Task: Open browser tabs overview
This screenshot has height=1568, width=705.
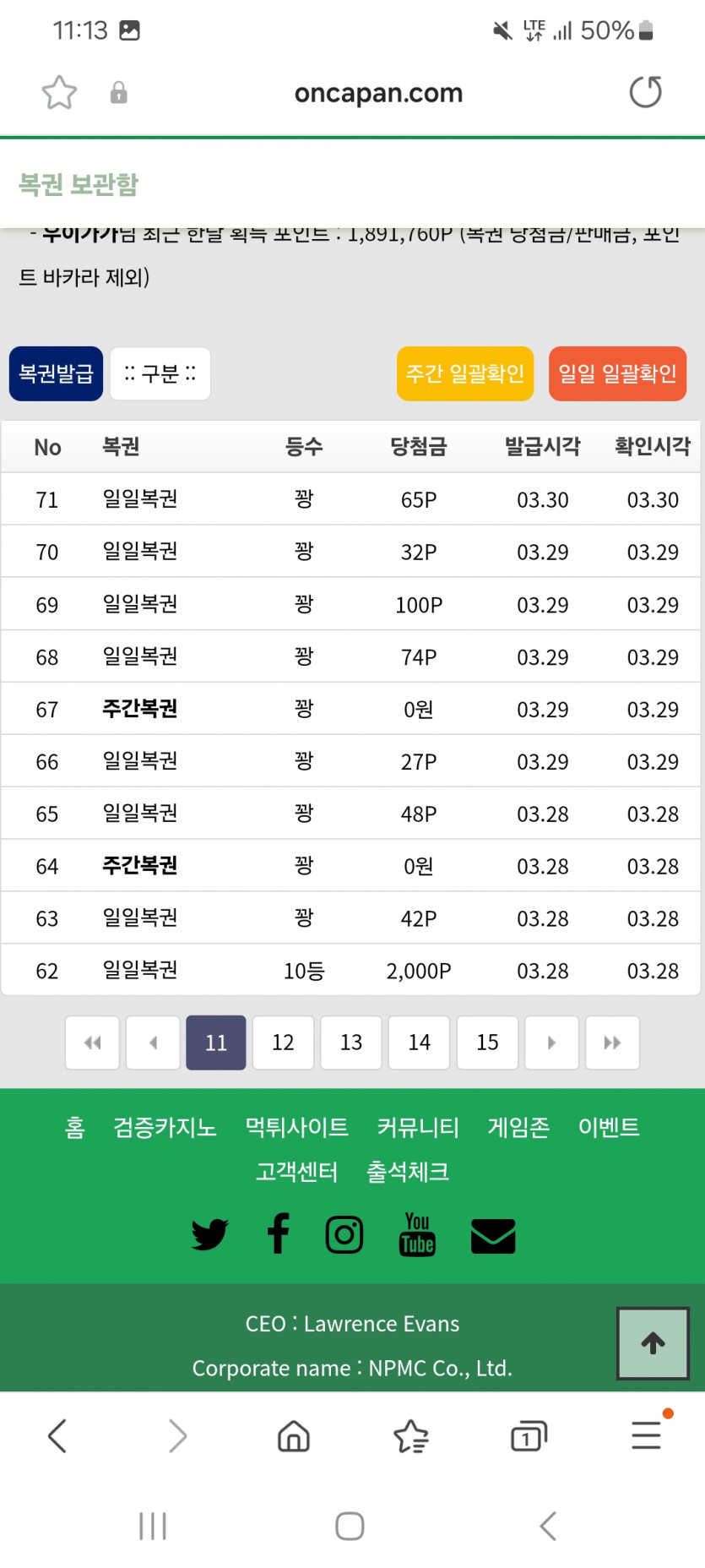Action: [x=529, y=1436]
